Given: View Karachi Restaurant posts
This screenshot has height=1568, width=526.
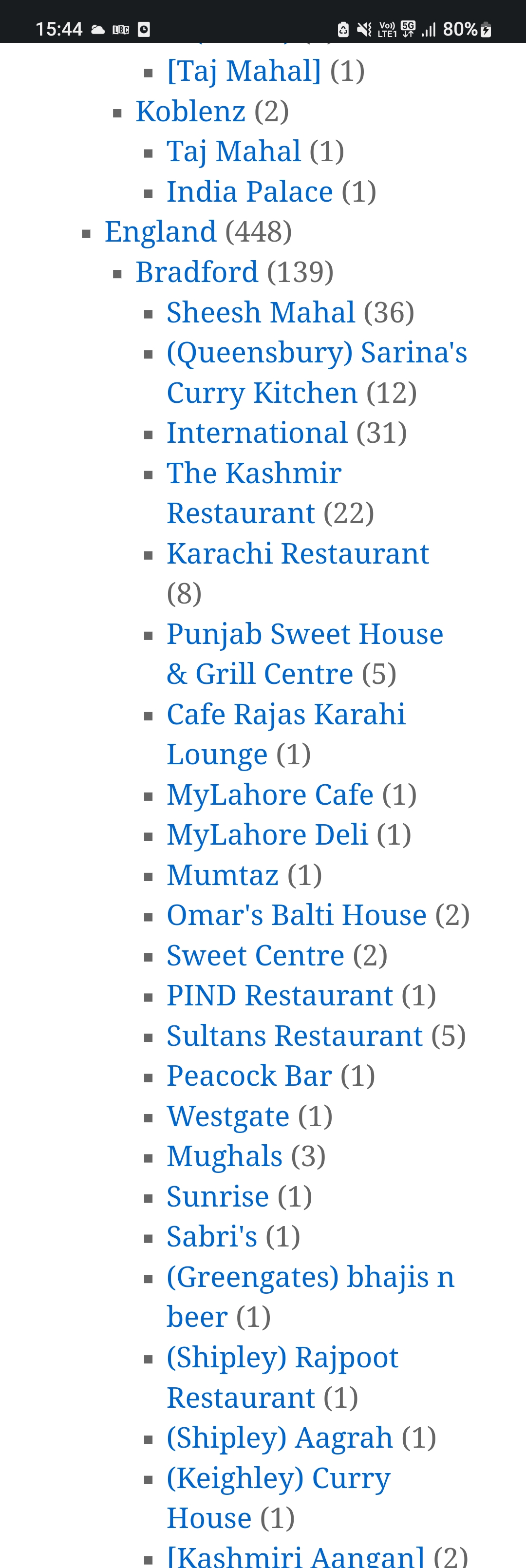Looking at the screenshot, I should (x=298, y=554).
